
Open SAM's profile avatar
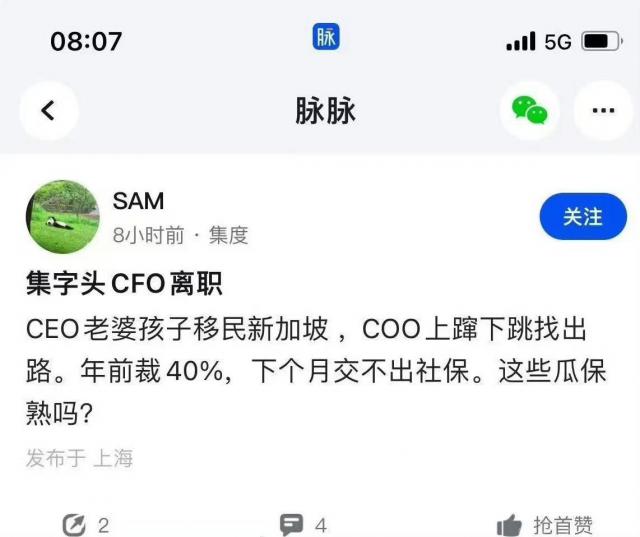[x=62, y=217]
